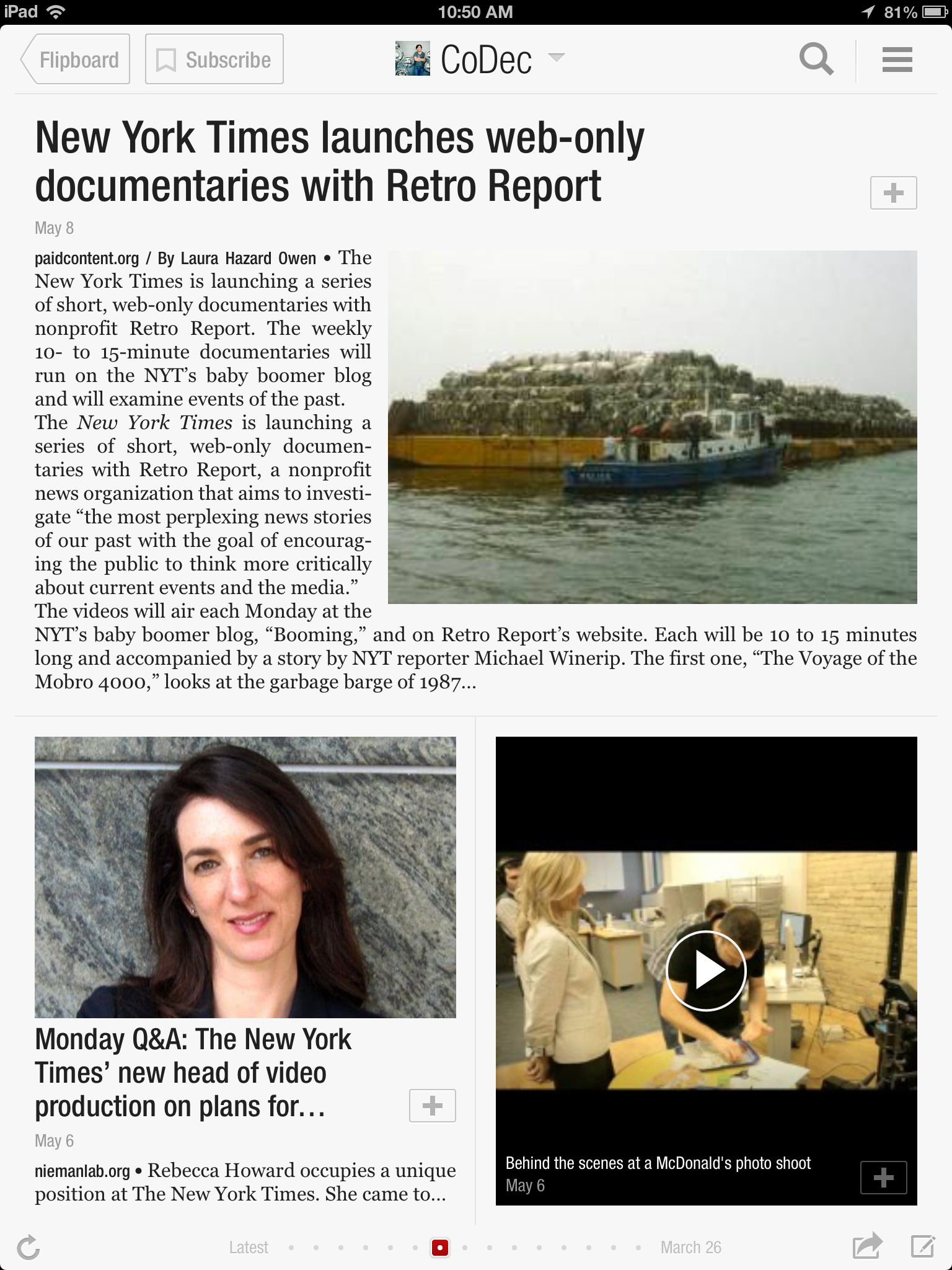Screen dimensions: 952x1270
Task: Share this magazine page
Action: (866, 1246)
